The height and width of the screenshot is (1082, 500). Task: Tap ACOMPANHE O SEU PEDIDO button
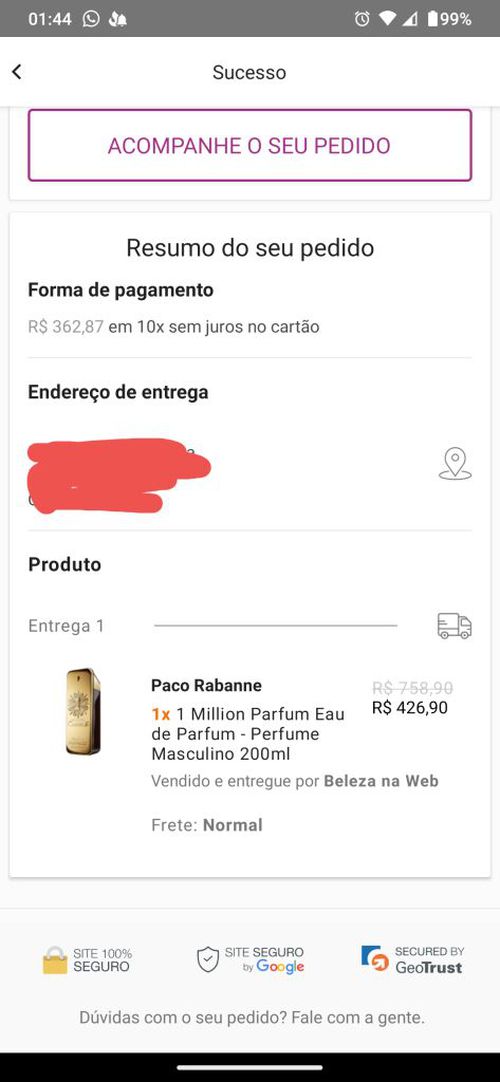click(250, 145)
